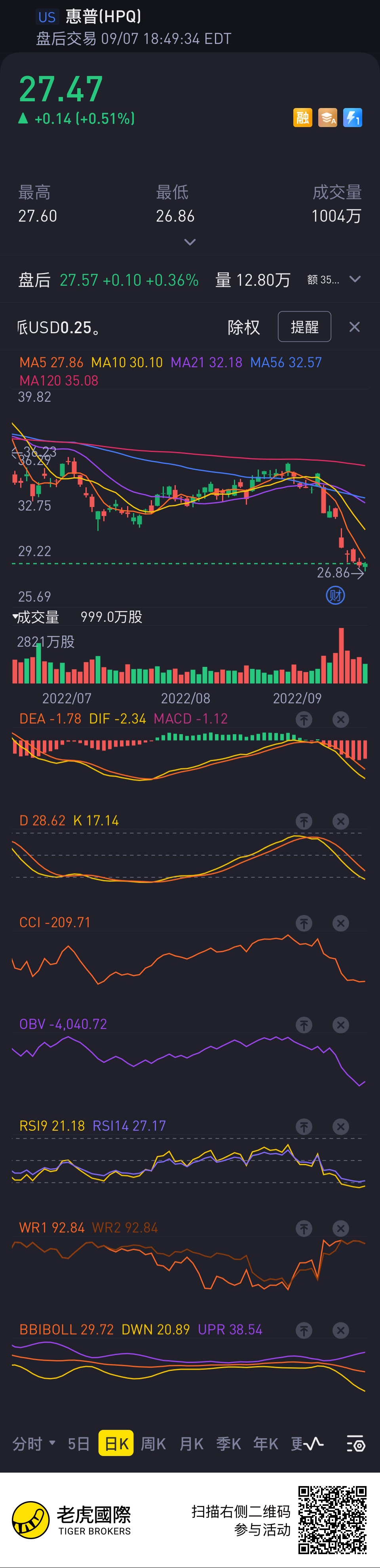Remove the MACD indicator panel

coord(341,719)
